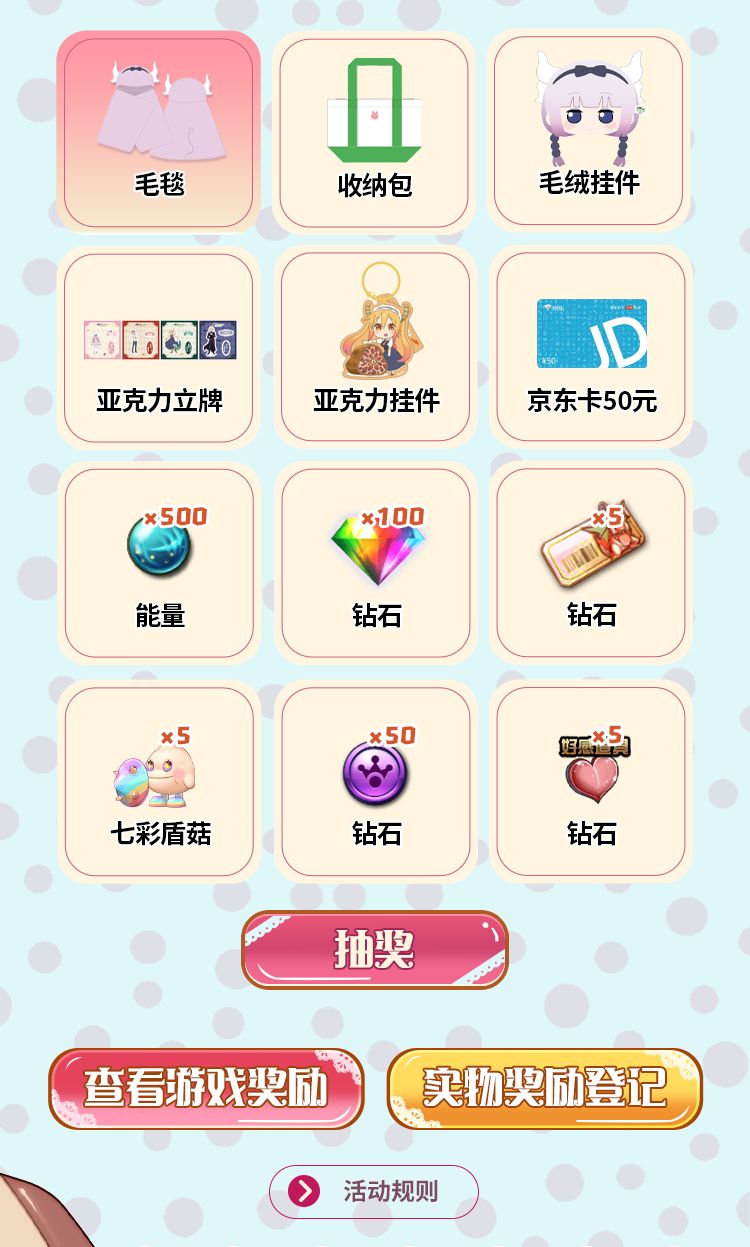Viewport: 750px width, 1247px height.
Task: Click 实物奖励登记 registration button
Action: [547, 1087]
